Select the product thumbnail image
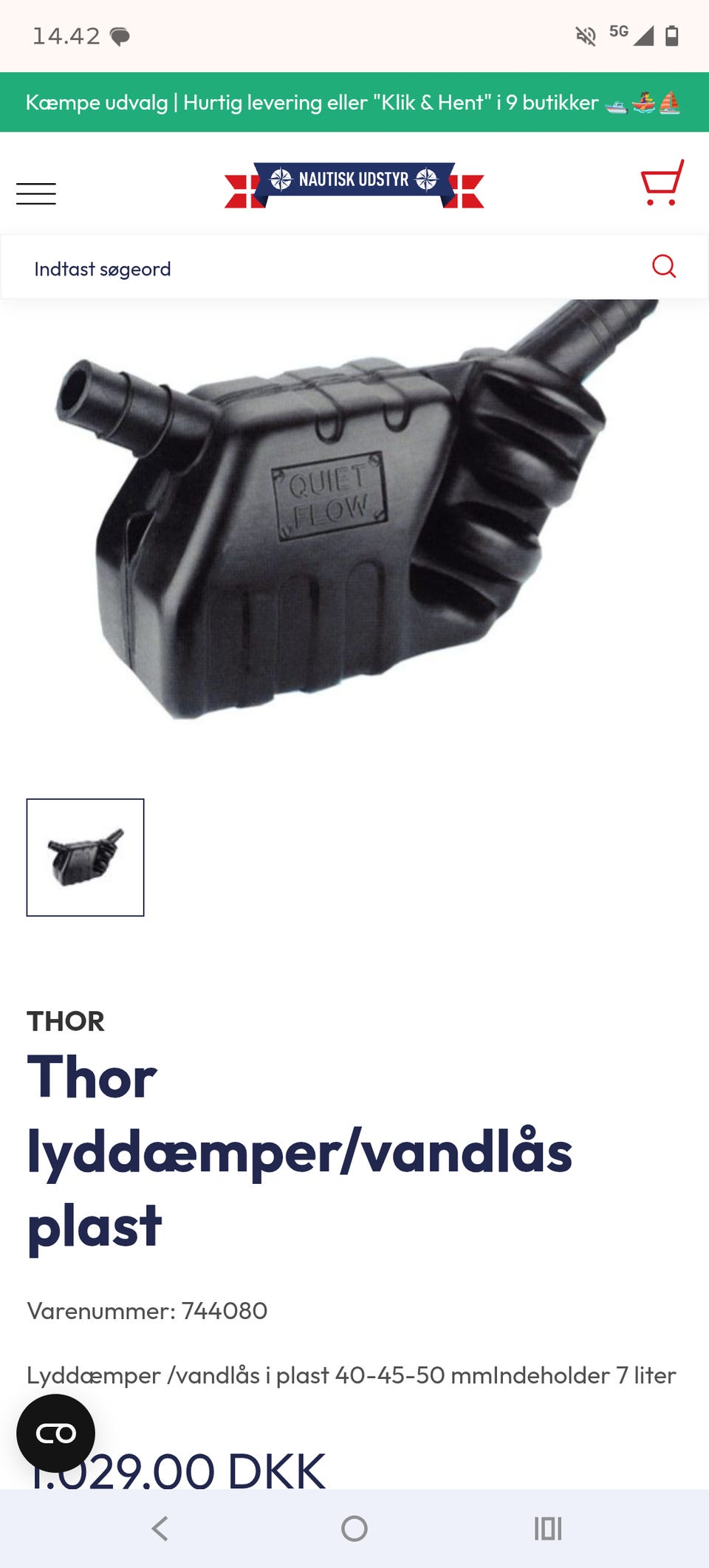Image resolution: width=709 pixels, height=1568 pixels. pos(86,857)
